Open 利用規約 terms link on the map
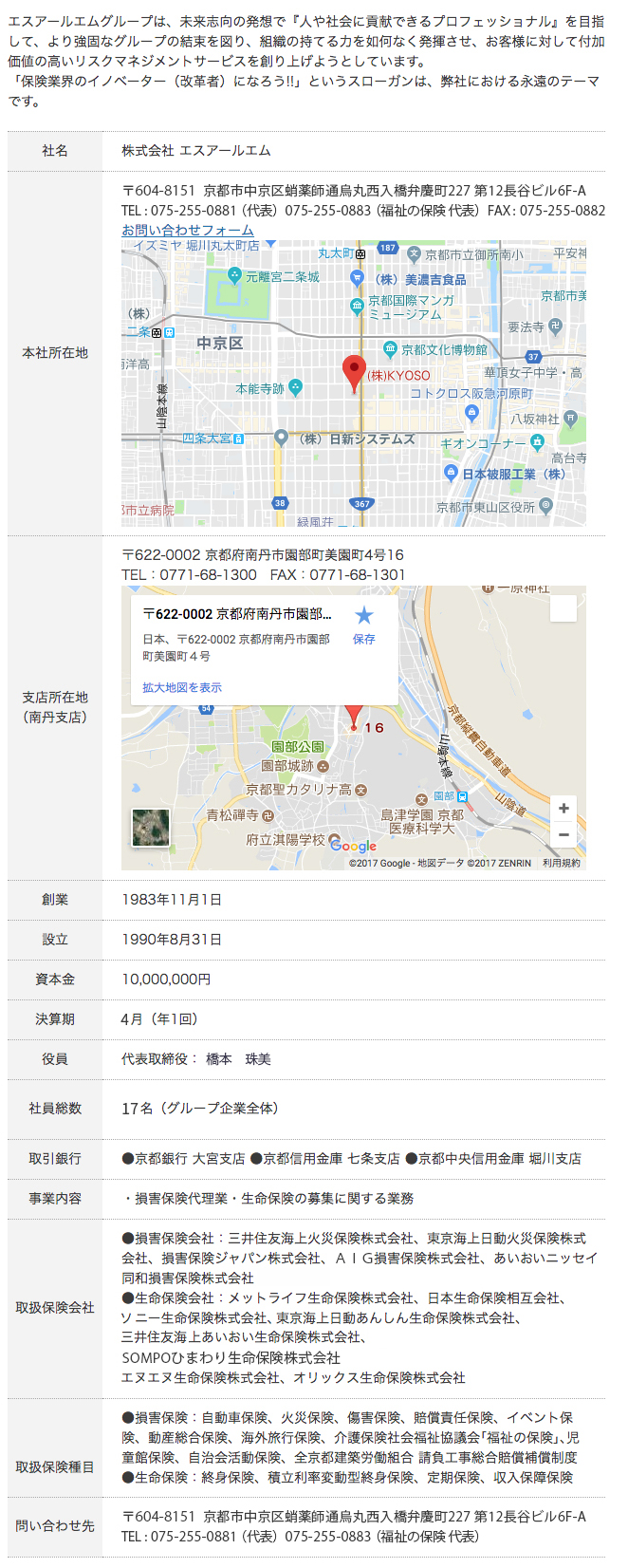628x1568 pixels. (561, 863)
